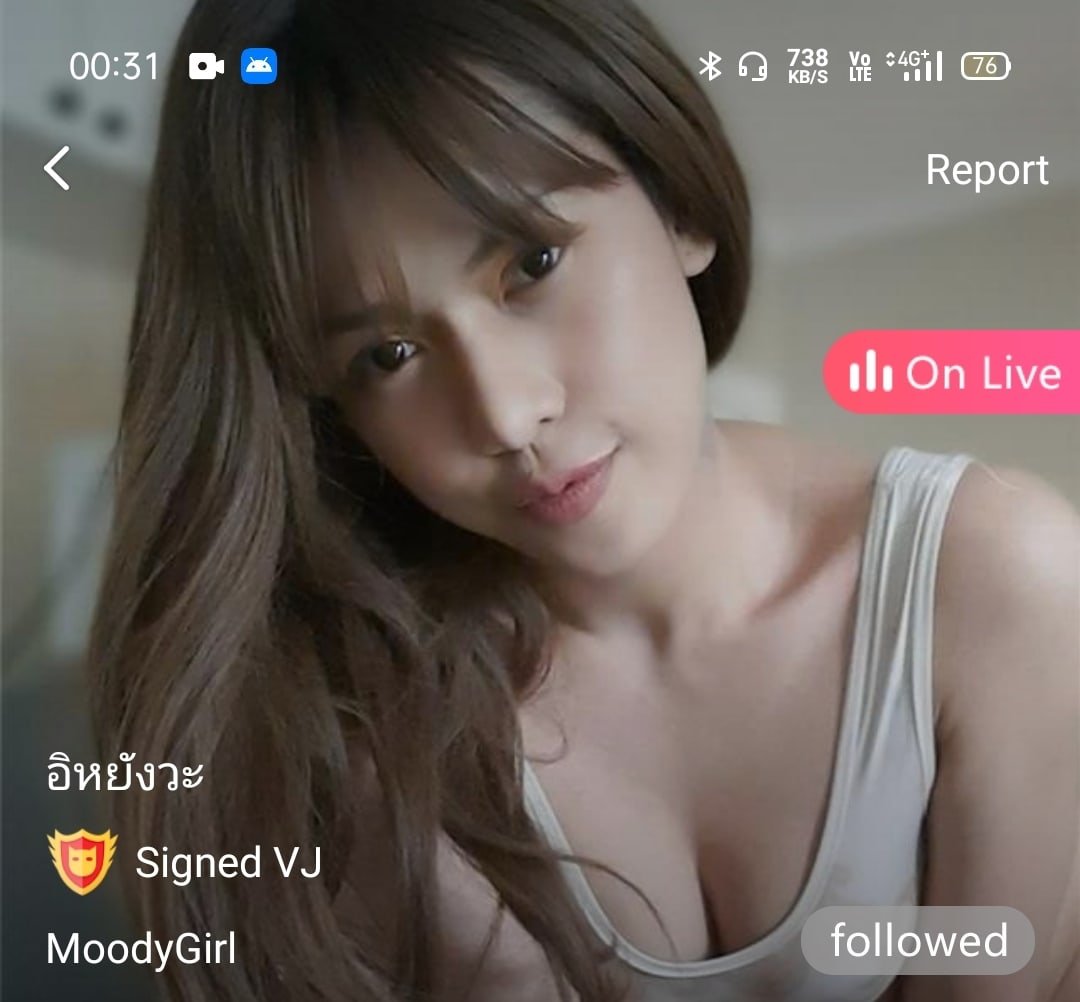Report this profile
The width and height of the screenshot is (1080, 1002).
pyautogui.click(x=986, y=170)
